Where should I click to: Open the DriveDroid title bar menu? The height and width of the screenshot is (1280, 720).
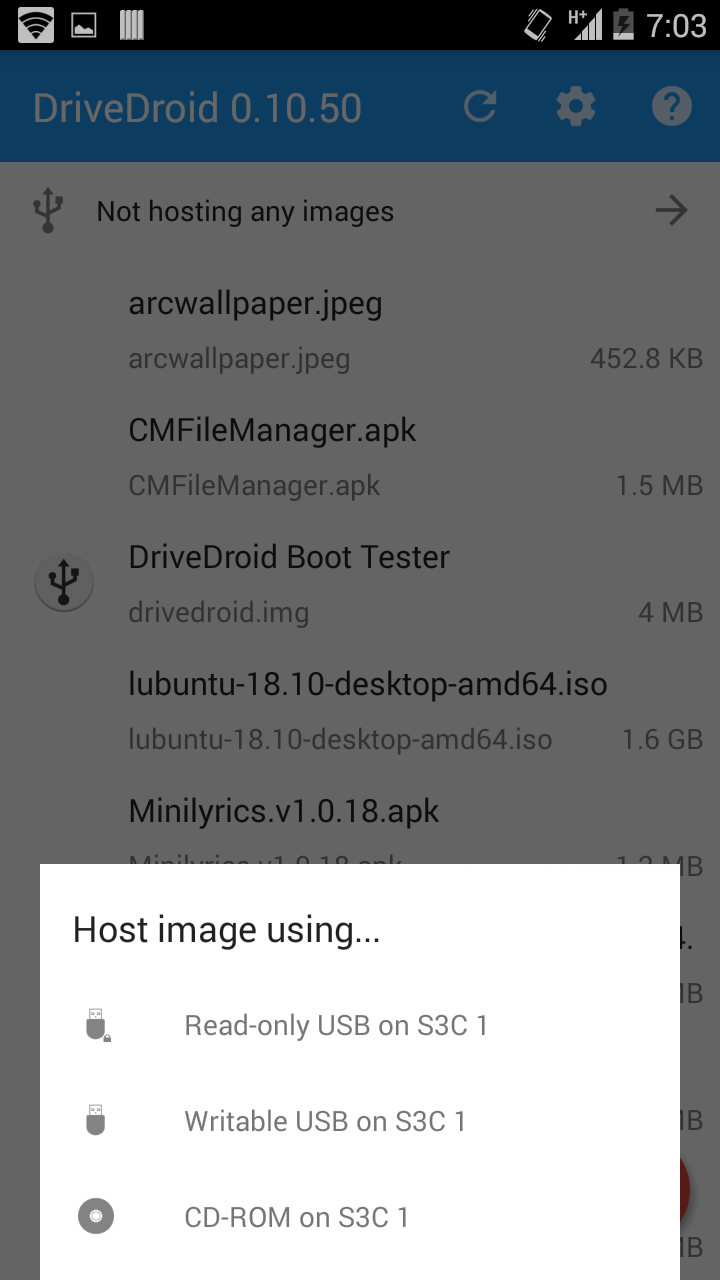coord(197,107)
